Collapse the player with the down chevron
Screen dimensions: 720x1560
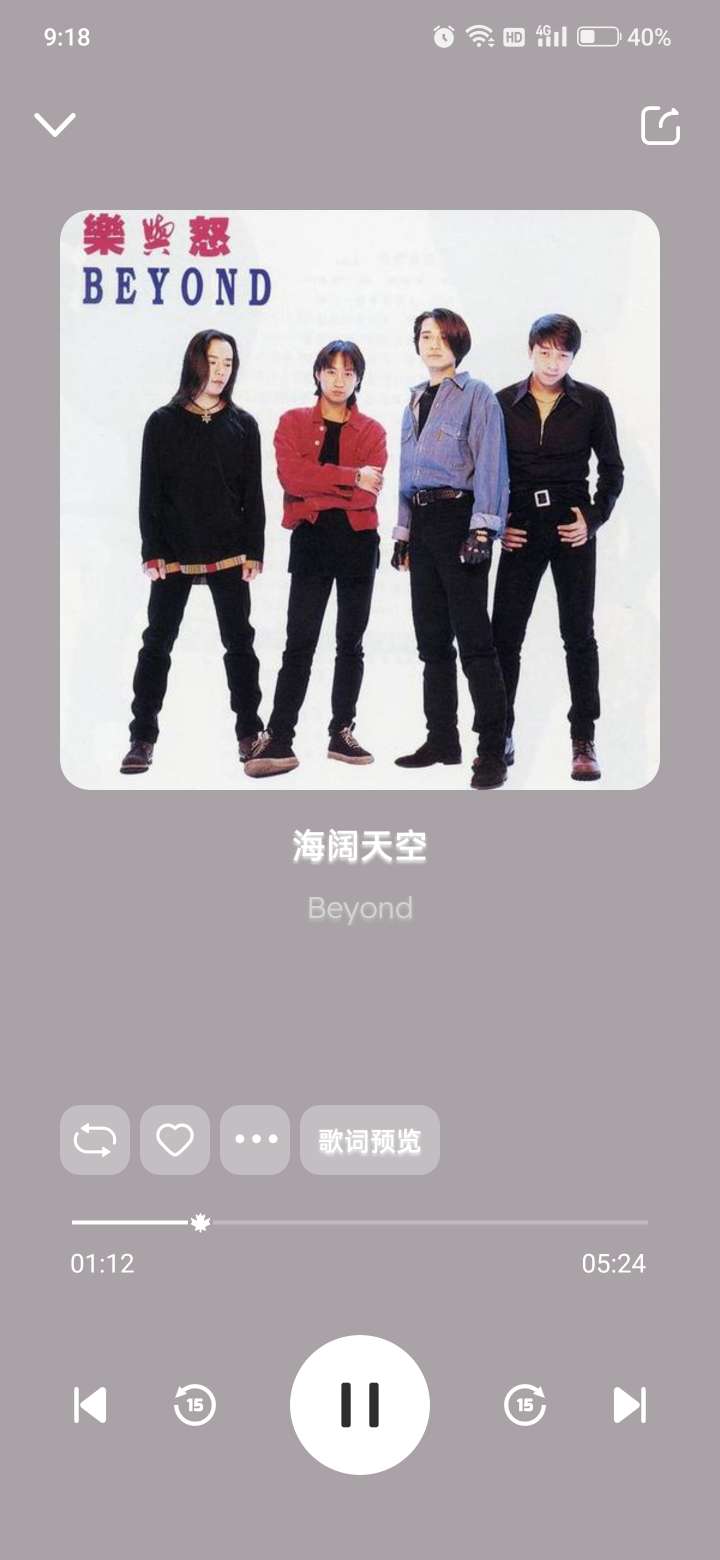pyautogui.click(x=55, y=124)
